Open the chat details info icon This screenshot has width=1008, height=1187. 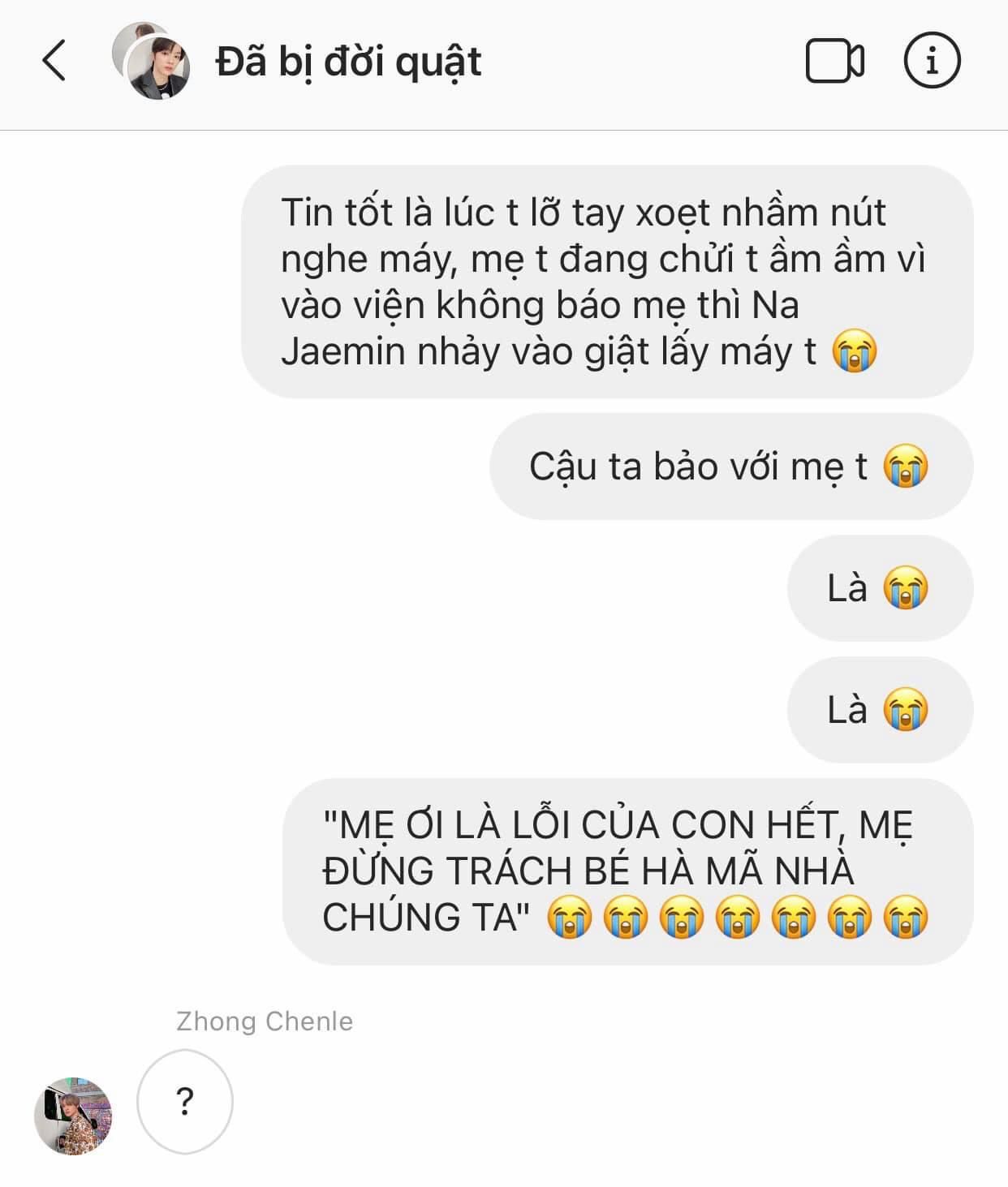tap(932, 61)
